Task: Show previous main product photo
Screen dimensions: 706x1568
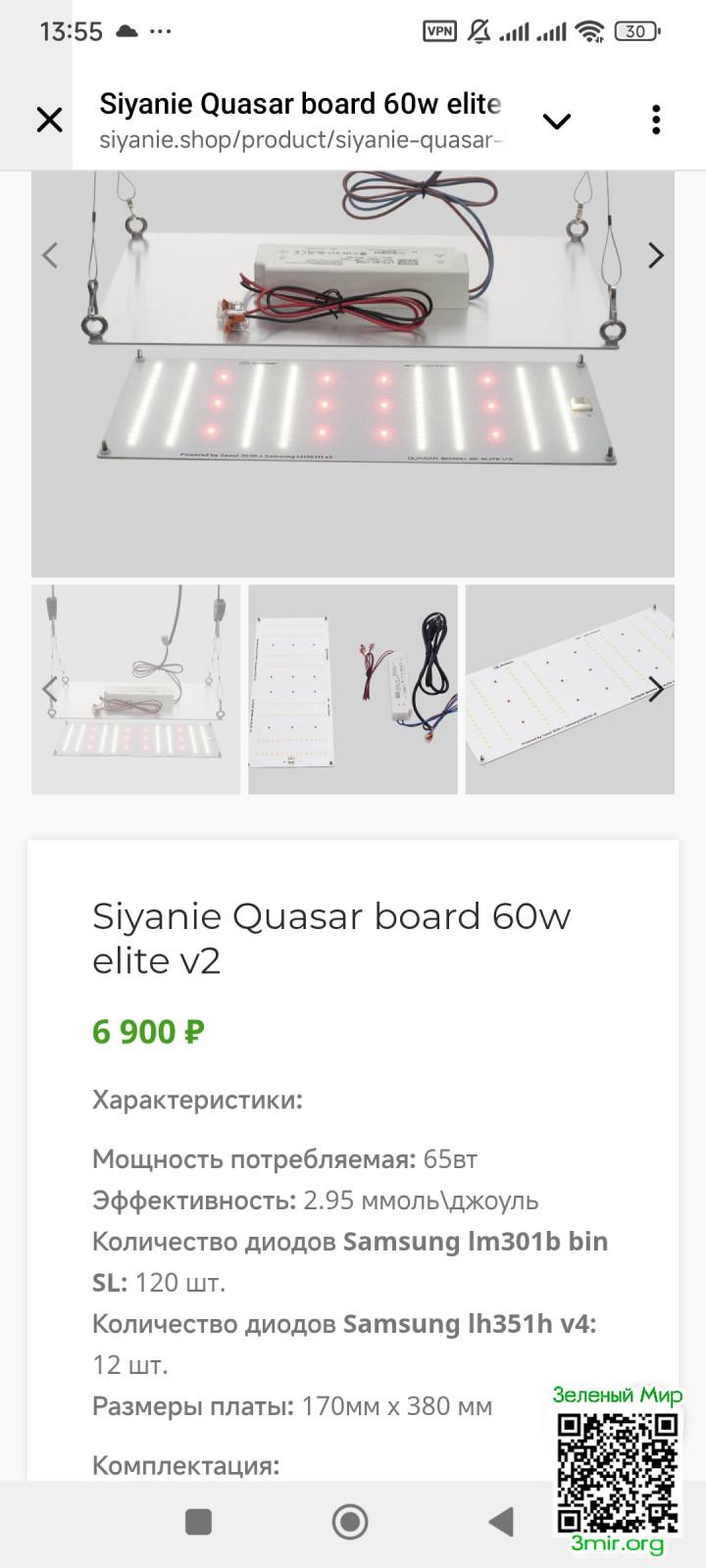Action: point(51,256)
